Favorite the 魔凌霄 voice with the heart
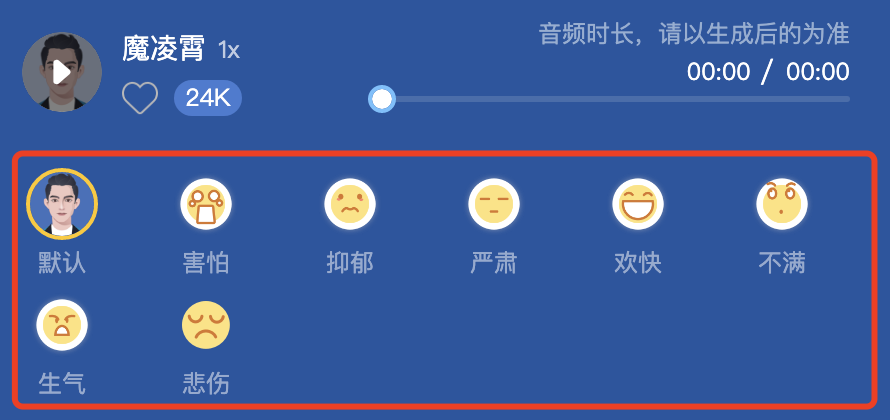 (x=140, y=98)
